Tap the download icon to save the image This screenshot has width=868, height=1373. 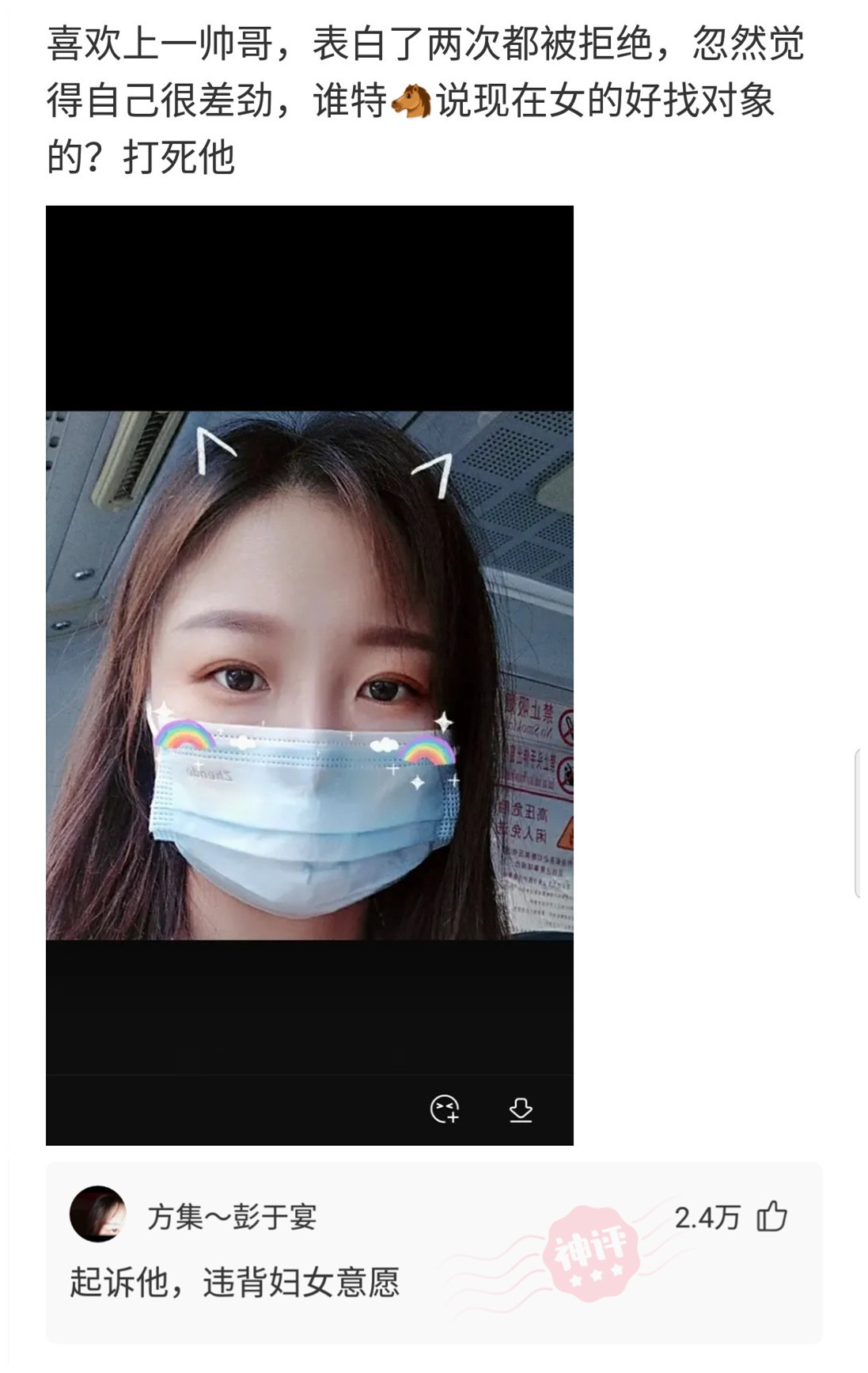[x=520, y=1109]
